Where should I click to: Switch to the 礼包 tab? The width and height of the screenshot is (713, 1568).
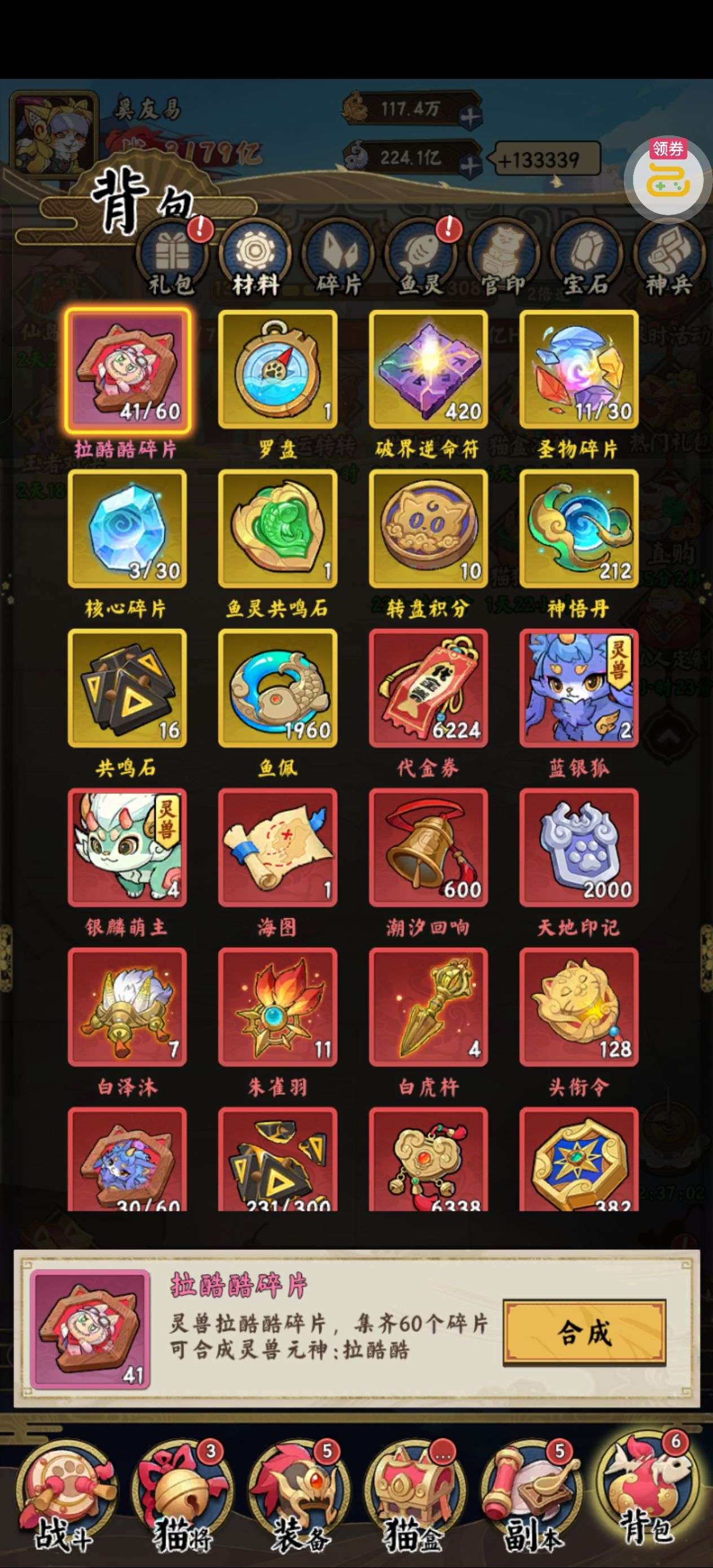pyautogui.click(x=172, y=257)
